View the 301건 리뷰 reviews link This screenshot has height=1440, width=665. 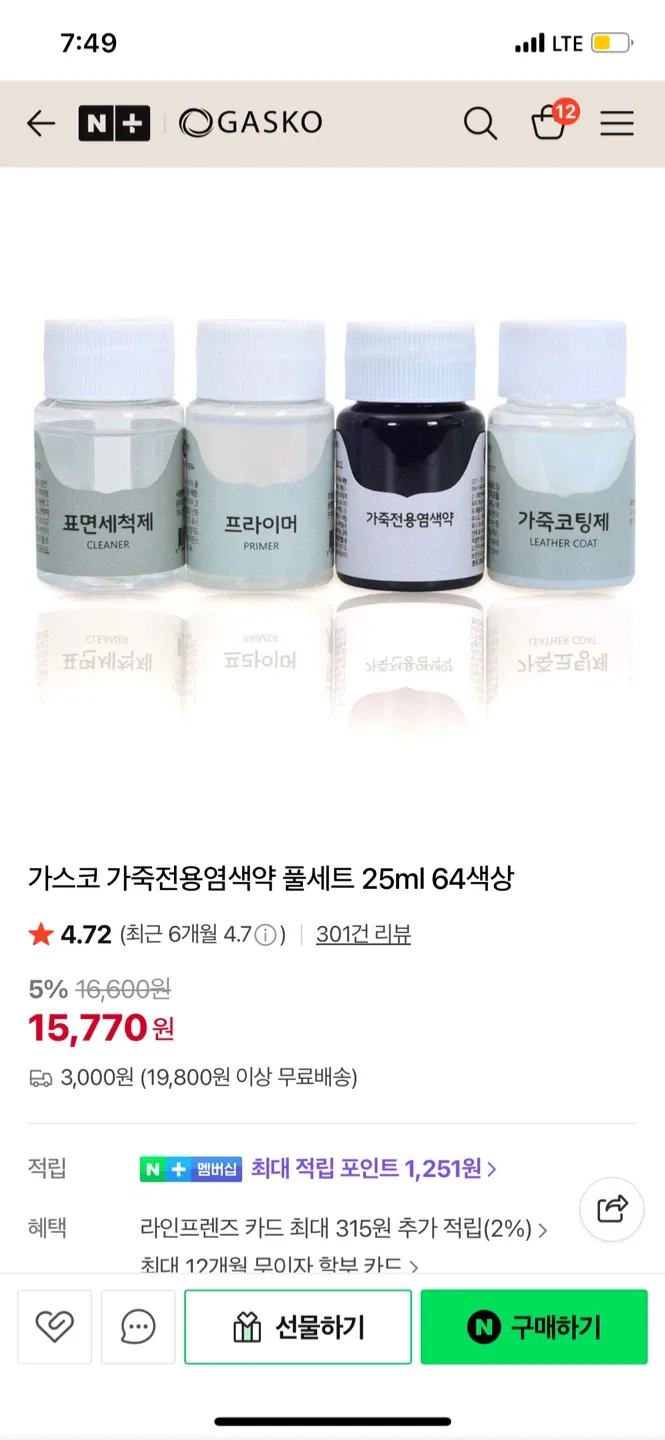363,934
